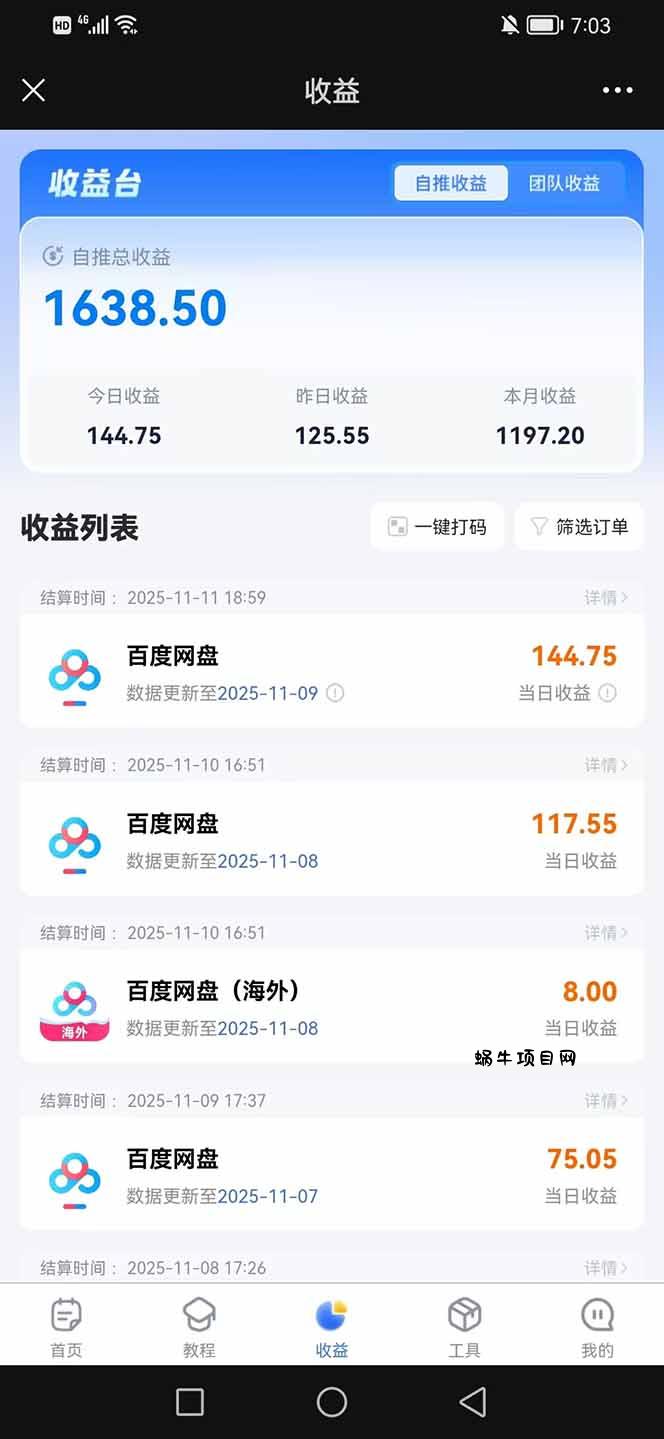Tap the system home circle button
The image size is (664, 1439).
click(x=332, y=1402)
